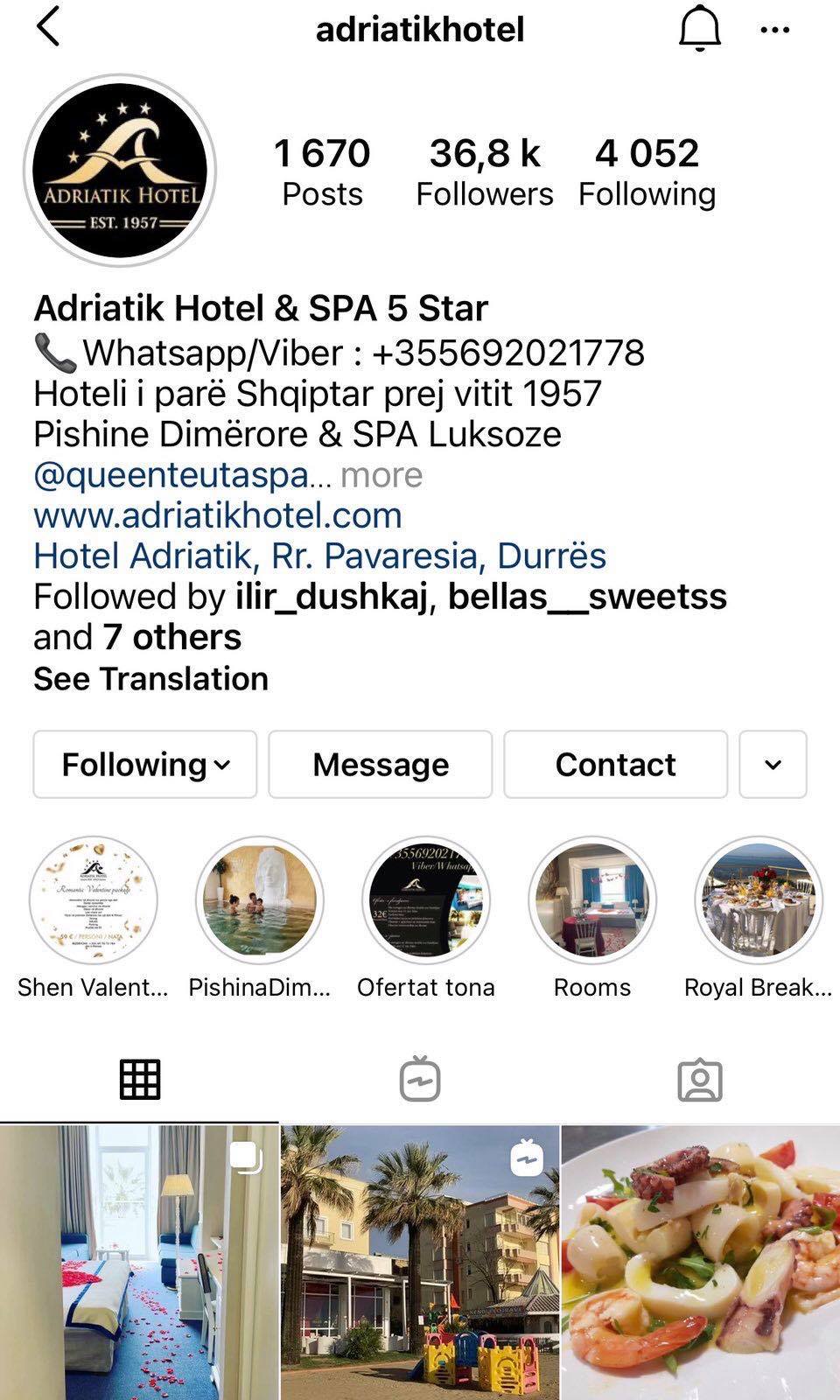Message the adriatikhotel account

click(381, 765)
